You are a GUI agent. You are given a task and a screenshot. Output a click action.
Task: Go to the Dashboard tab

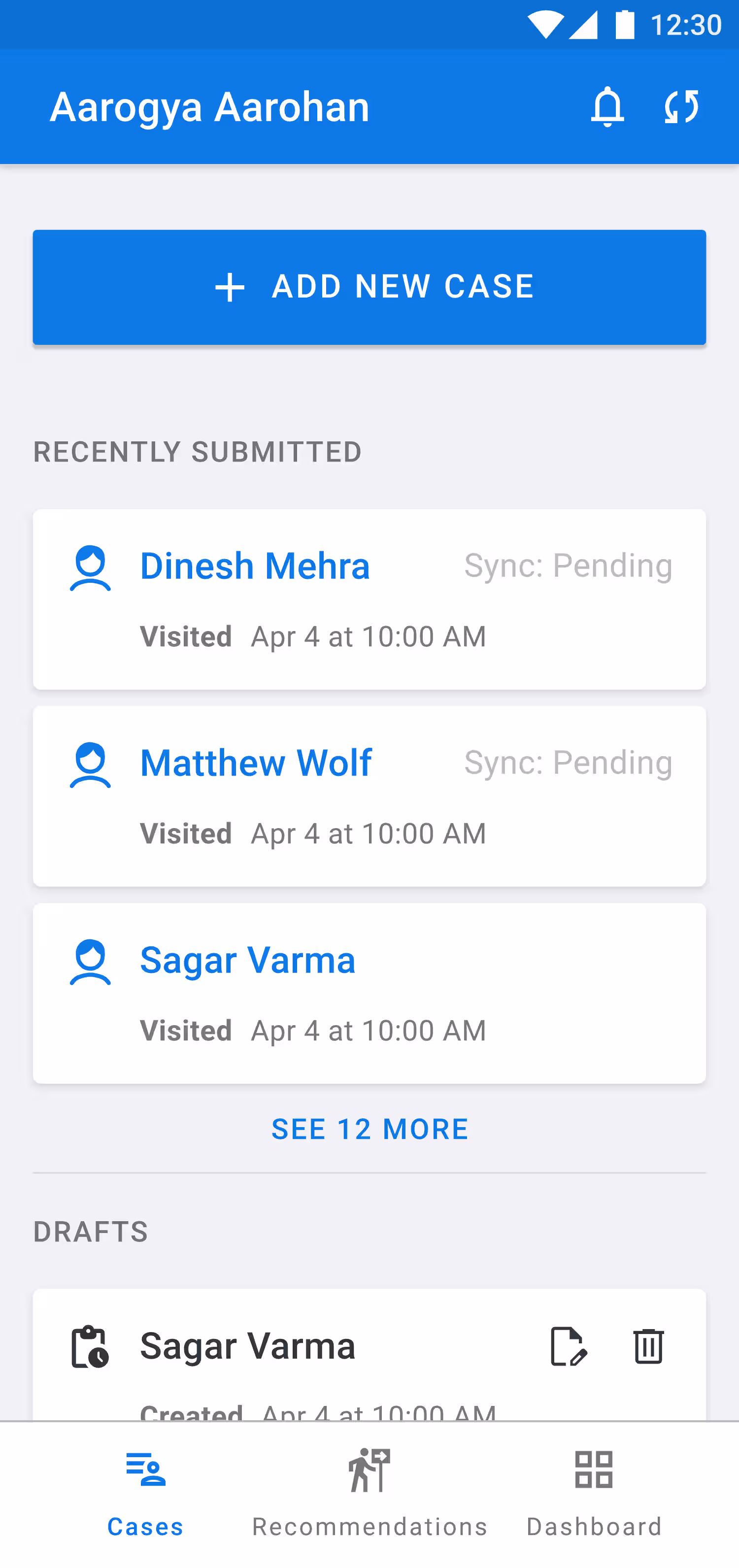click(x=594, y=1492)
